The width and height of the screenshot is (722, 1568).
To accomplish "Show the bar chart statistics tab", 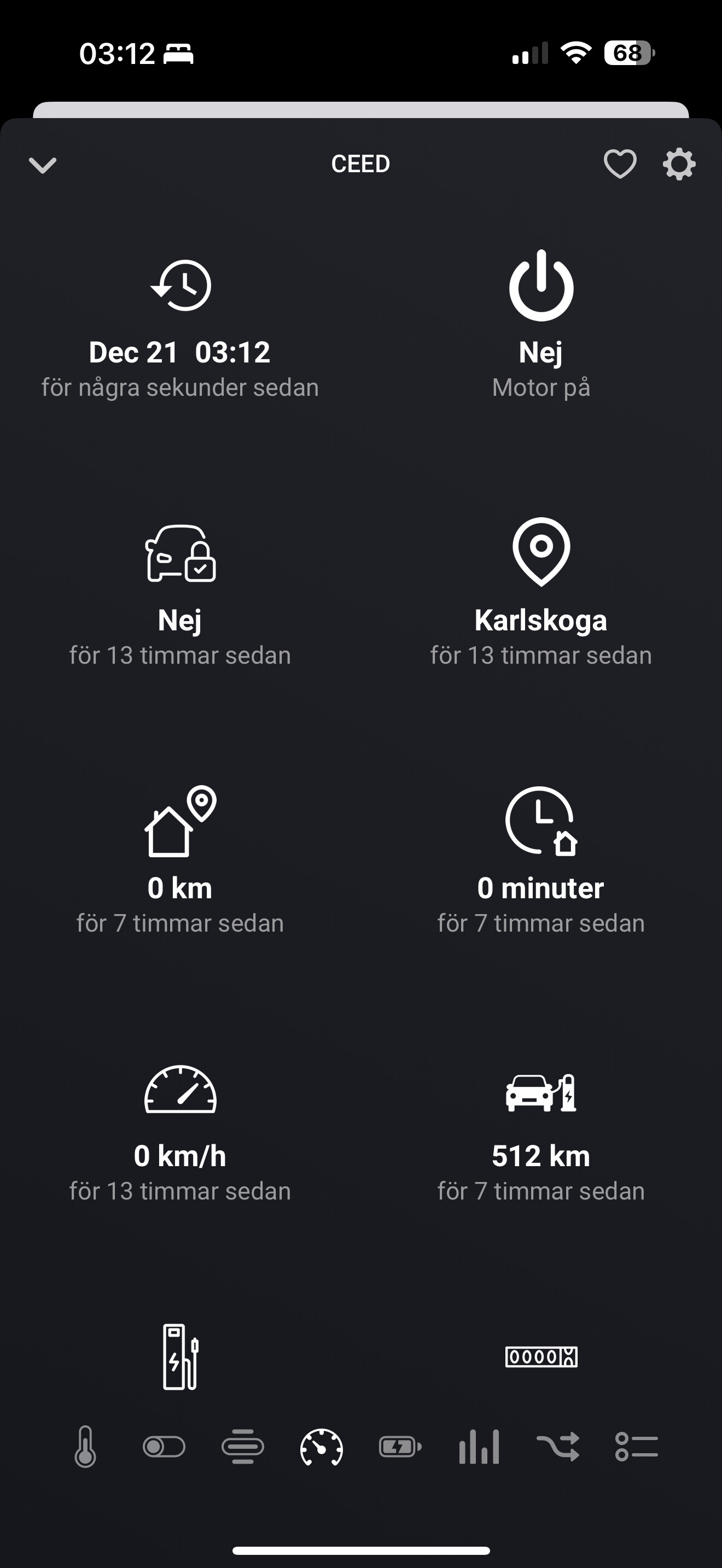I will click(479, 1447).
